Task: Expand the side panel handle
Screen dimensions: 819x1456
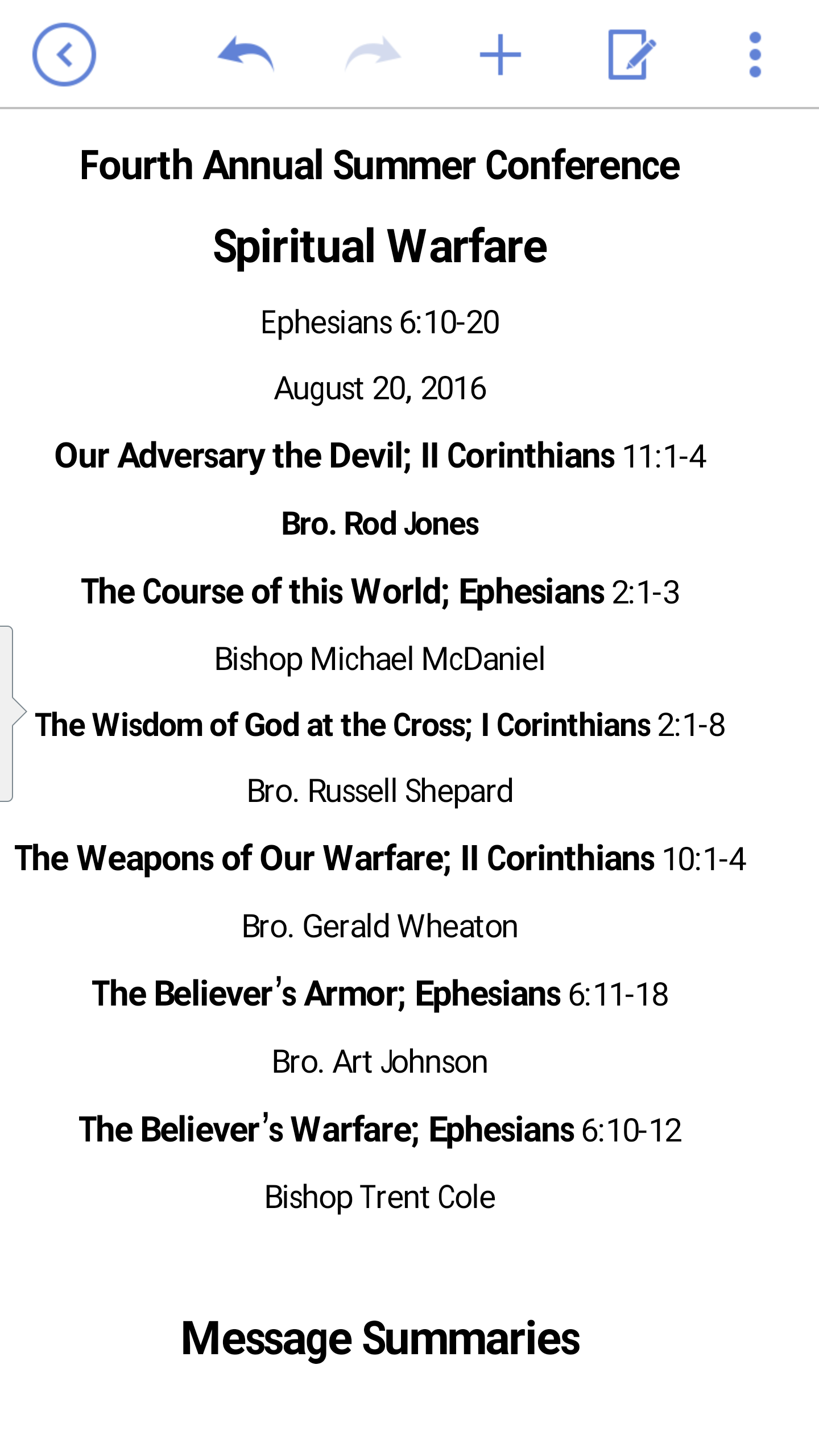Action: tap(11, 713)
